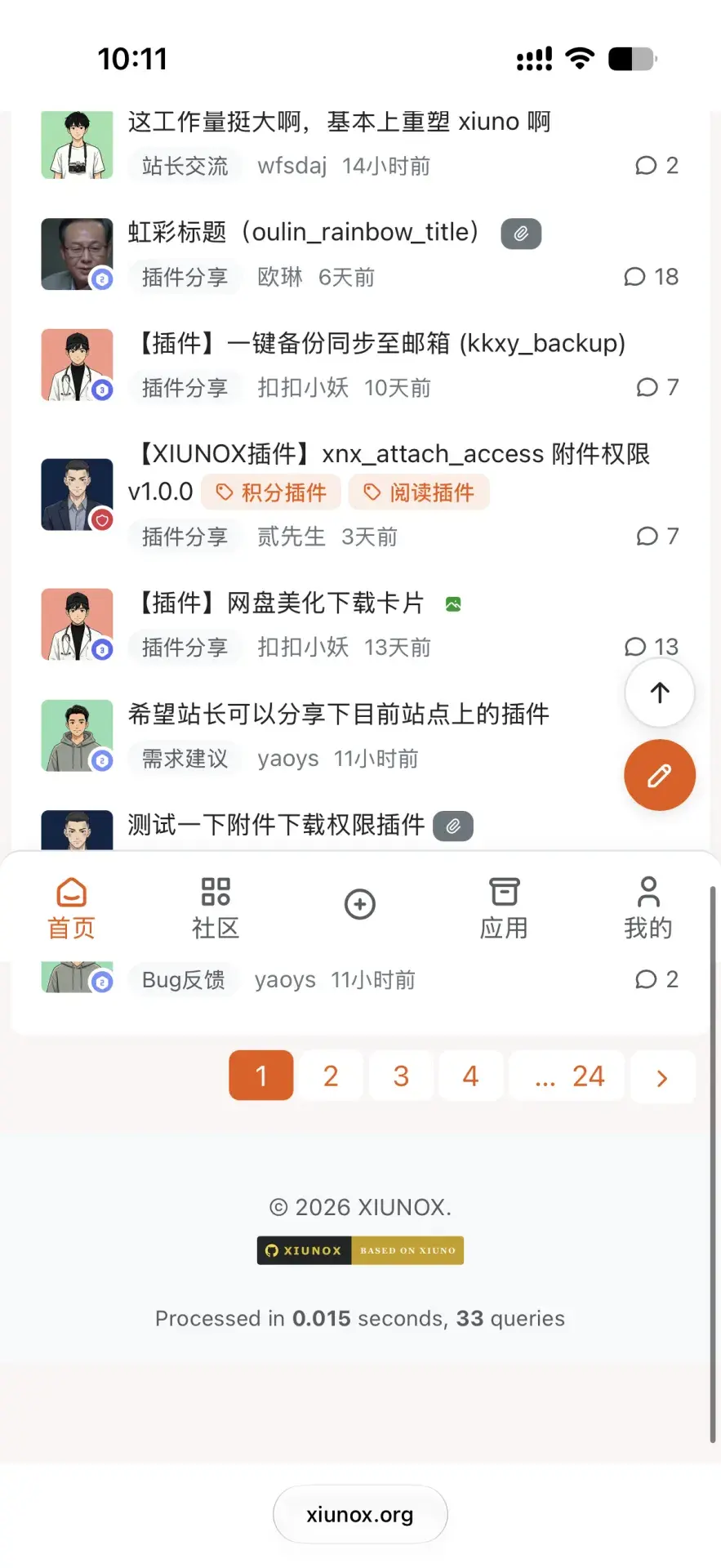Tap the next page arrow
721x1568 pixels.
(x=662, y=1078)
